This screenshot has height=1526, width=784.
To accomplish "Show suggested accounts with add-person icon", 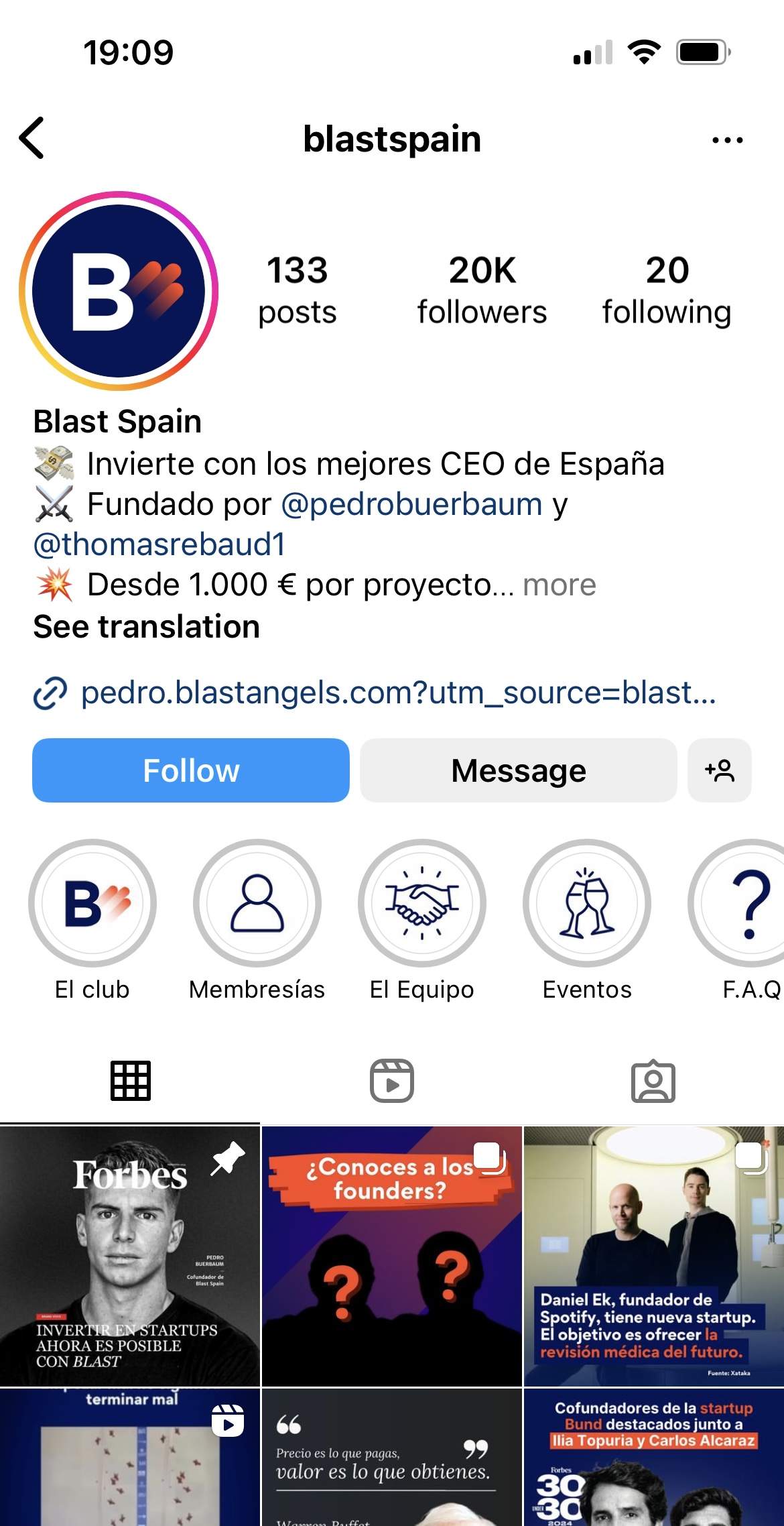I will pyautogui.click(x=719, y=770).
